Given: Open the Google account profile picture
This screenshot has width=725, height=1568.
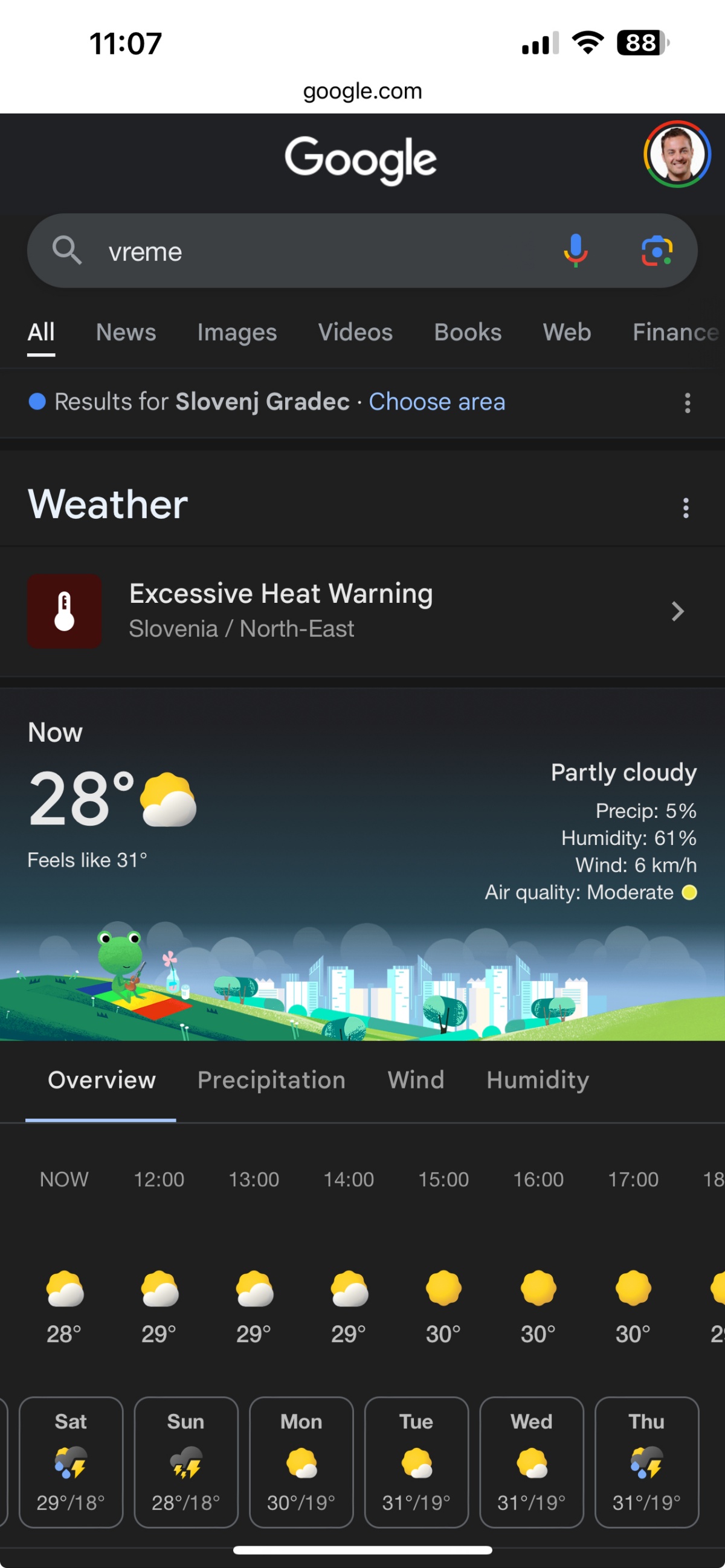Looking at the screenshot, I should coord(677,154).
